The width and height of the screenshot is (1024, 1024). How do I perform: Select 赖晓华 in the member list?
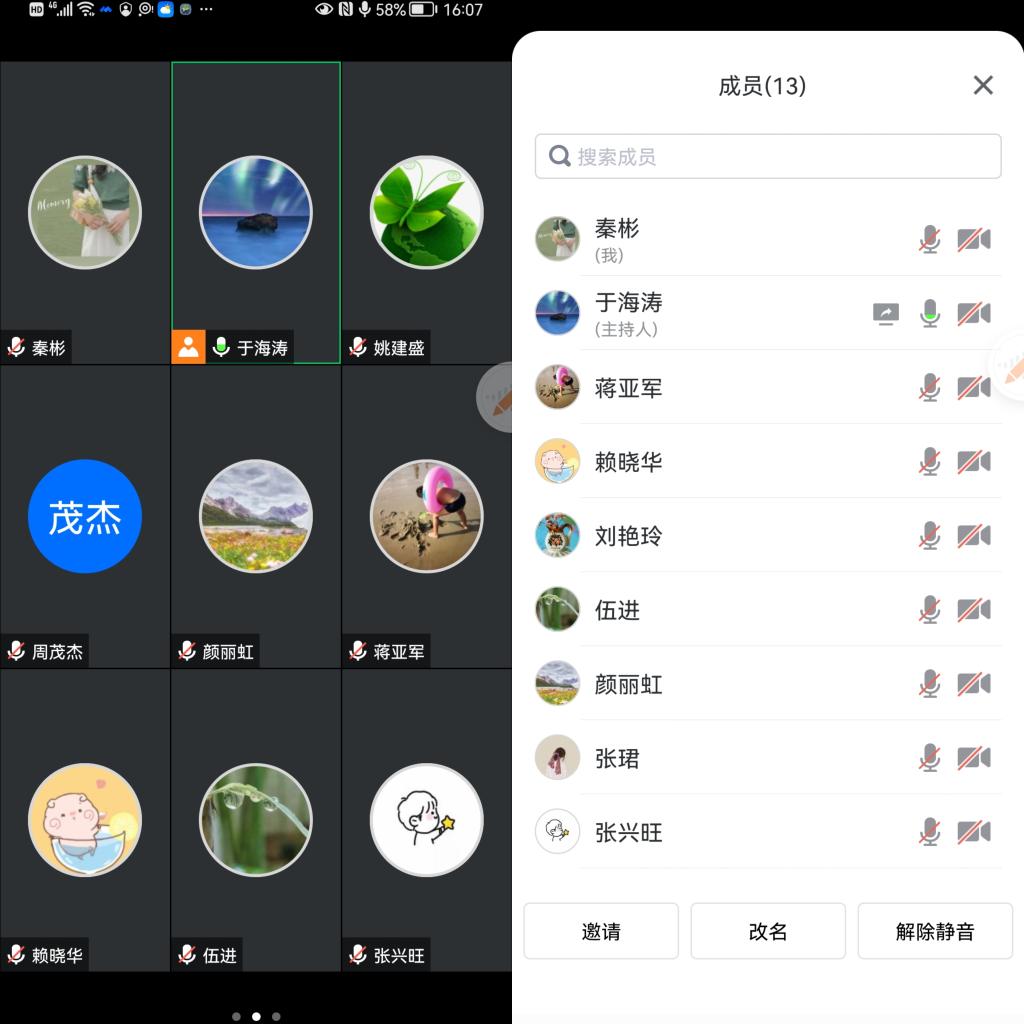click(700, 462)
